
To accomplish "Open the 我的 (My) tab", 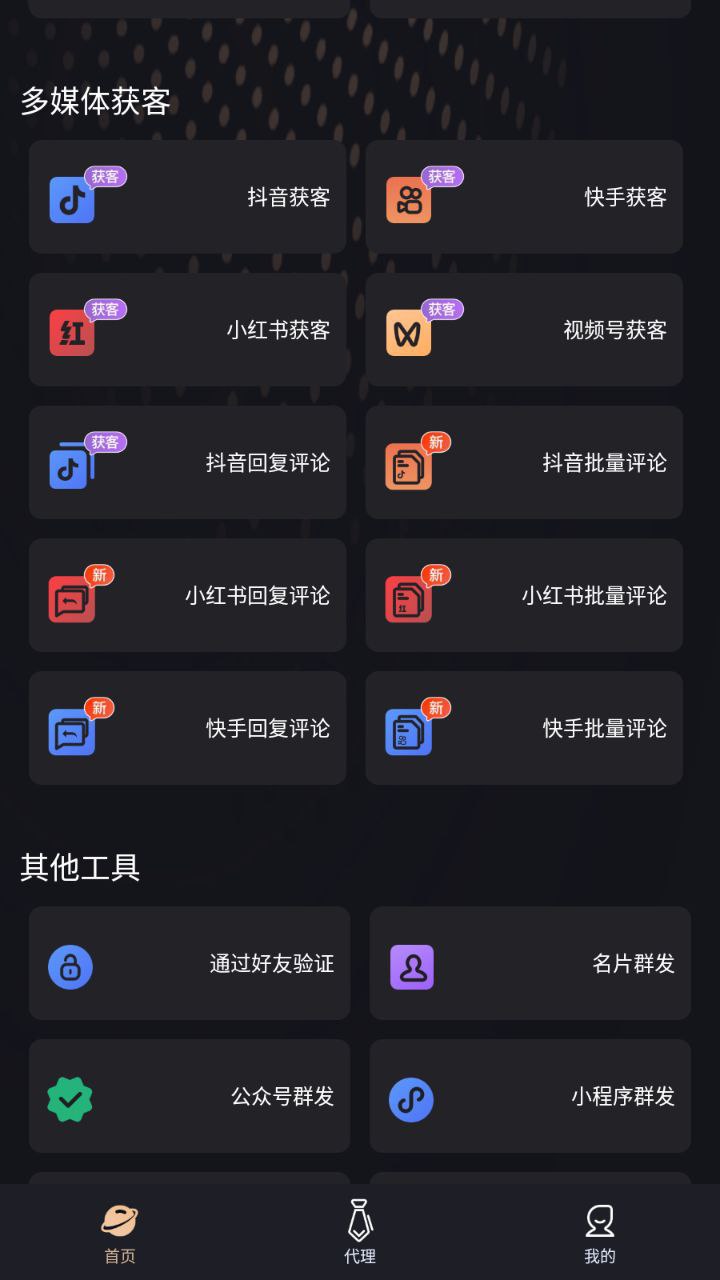I will click(x=599, y=1230).
